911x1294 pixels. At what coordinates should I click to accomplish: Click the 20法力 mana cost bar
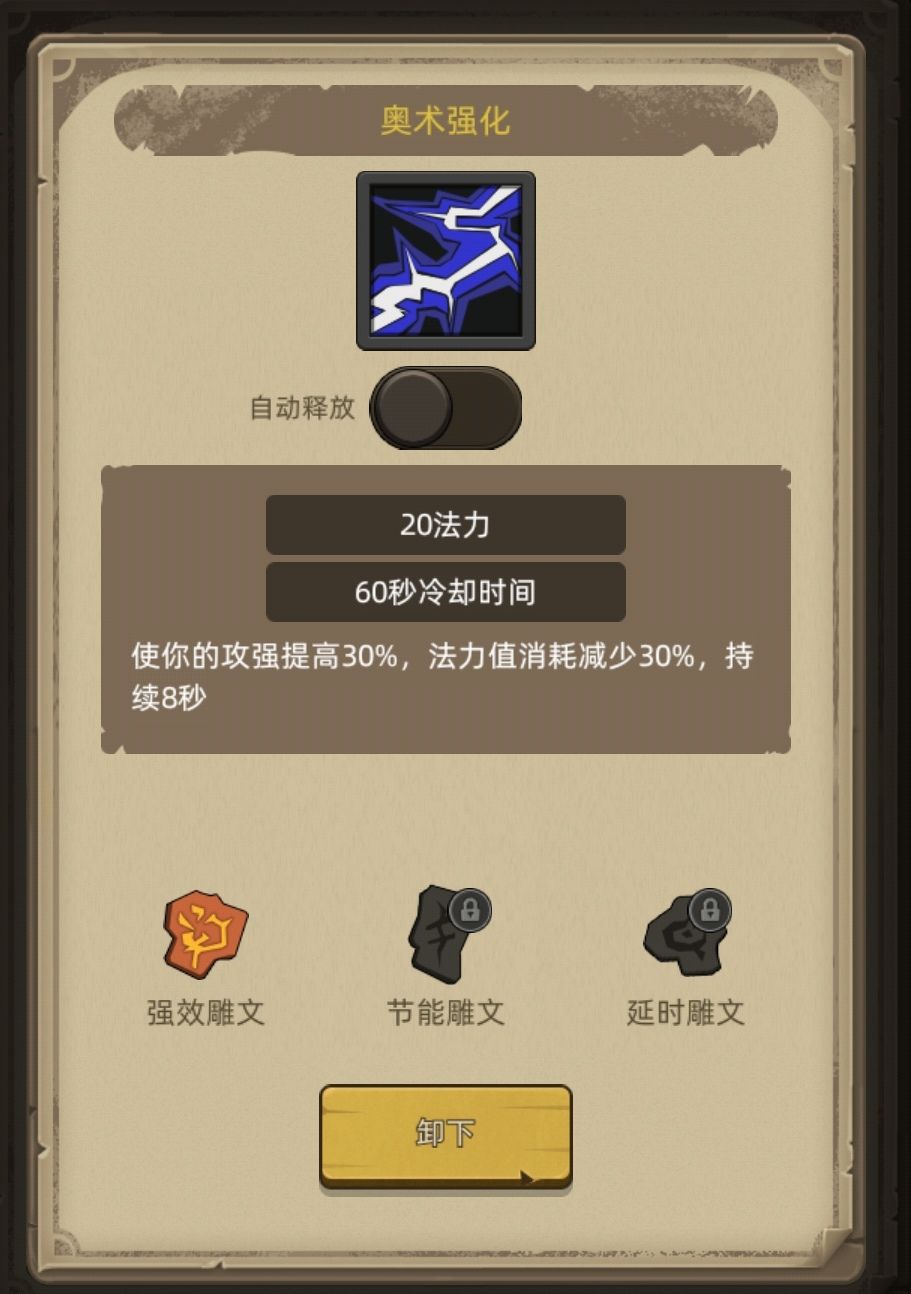click(445, 525)
